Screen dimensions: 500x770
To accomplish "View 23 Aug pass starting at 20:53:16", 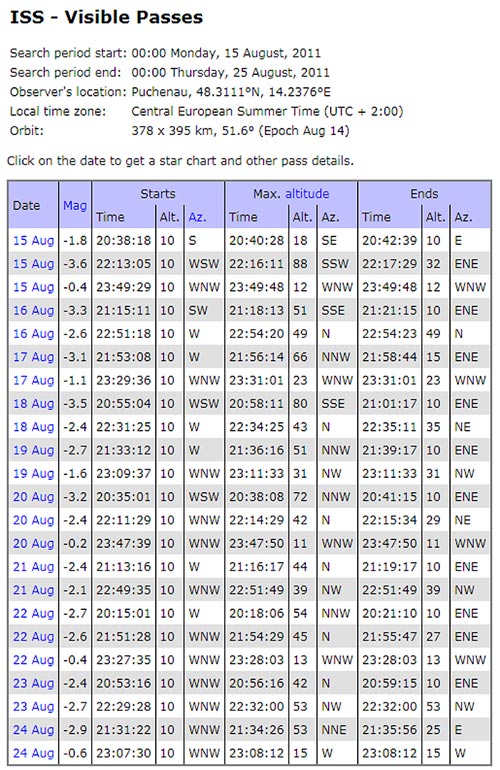I will click(33, 683).
